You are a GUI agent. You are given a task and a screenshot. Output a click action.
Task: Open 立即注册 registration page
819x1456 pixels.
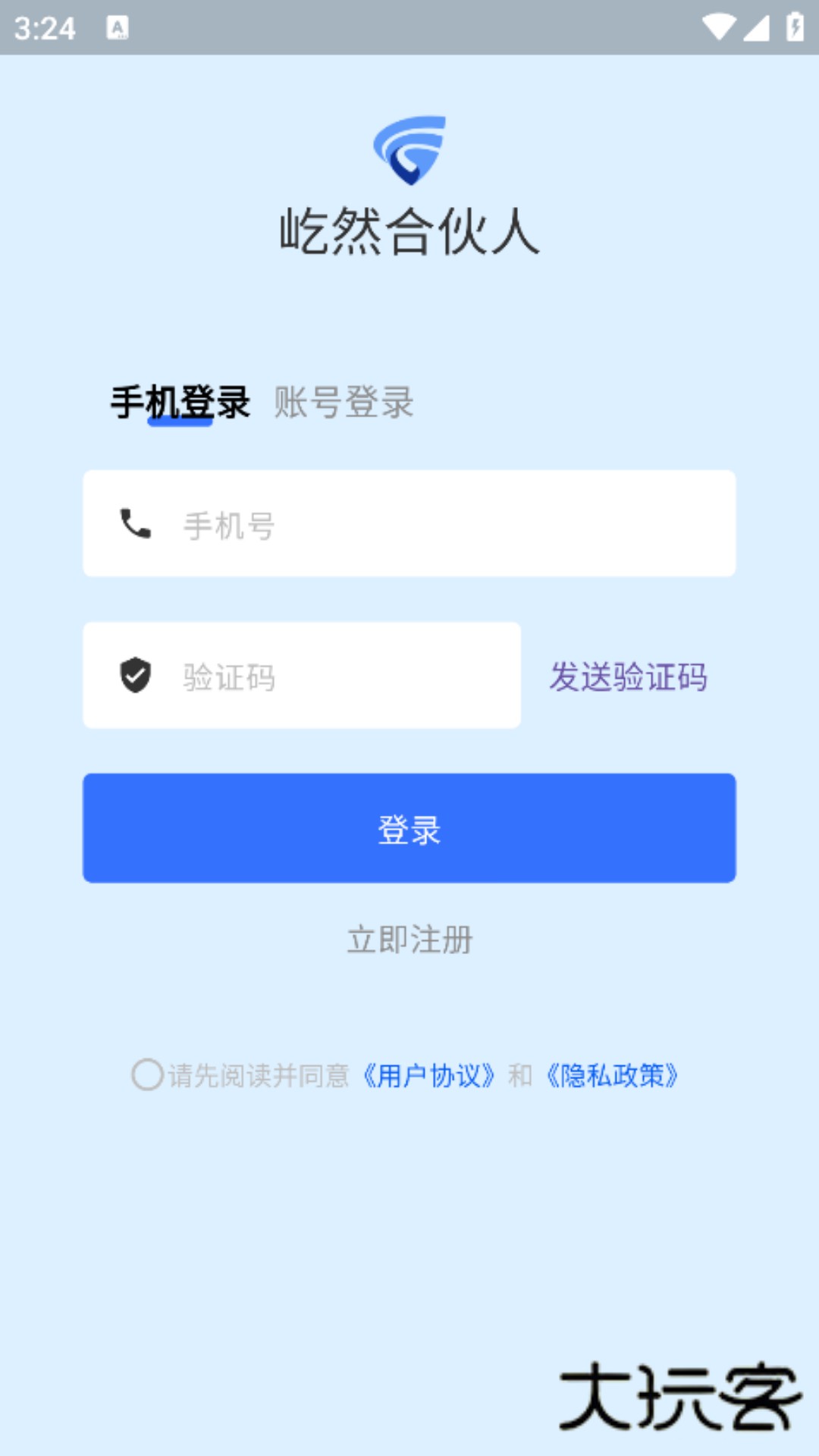click(409, 941)
